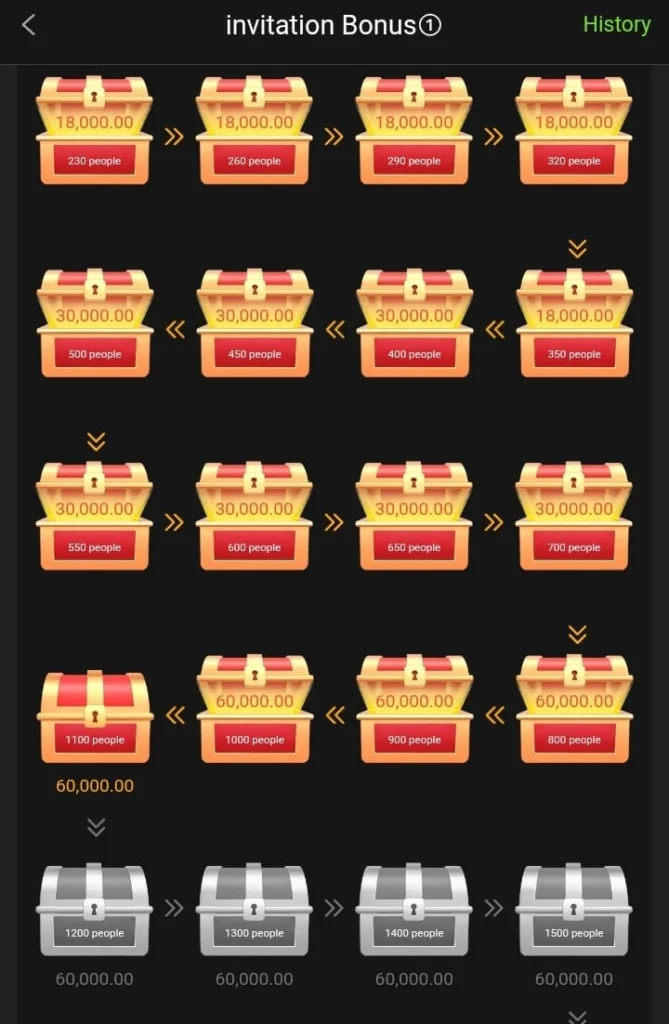
Task: Open the 550 people treasure chest
Action: [x=94, y=517]
